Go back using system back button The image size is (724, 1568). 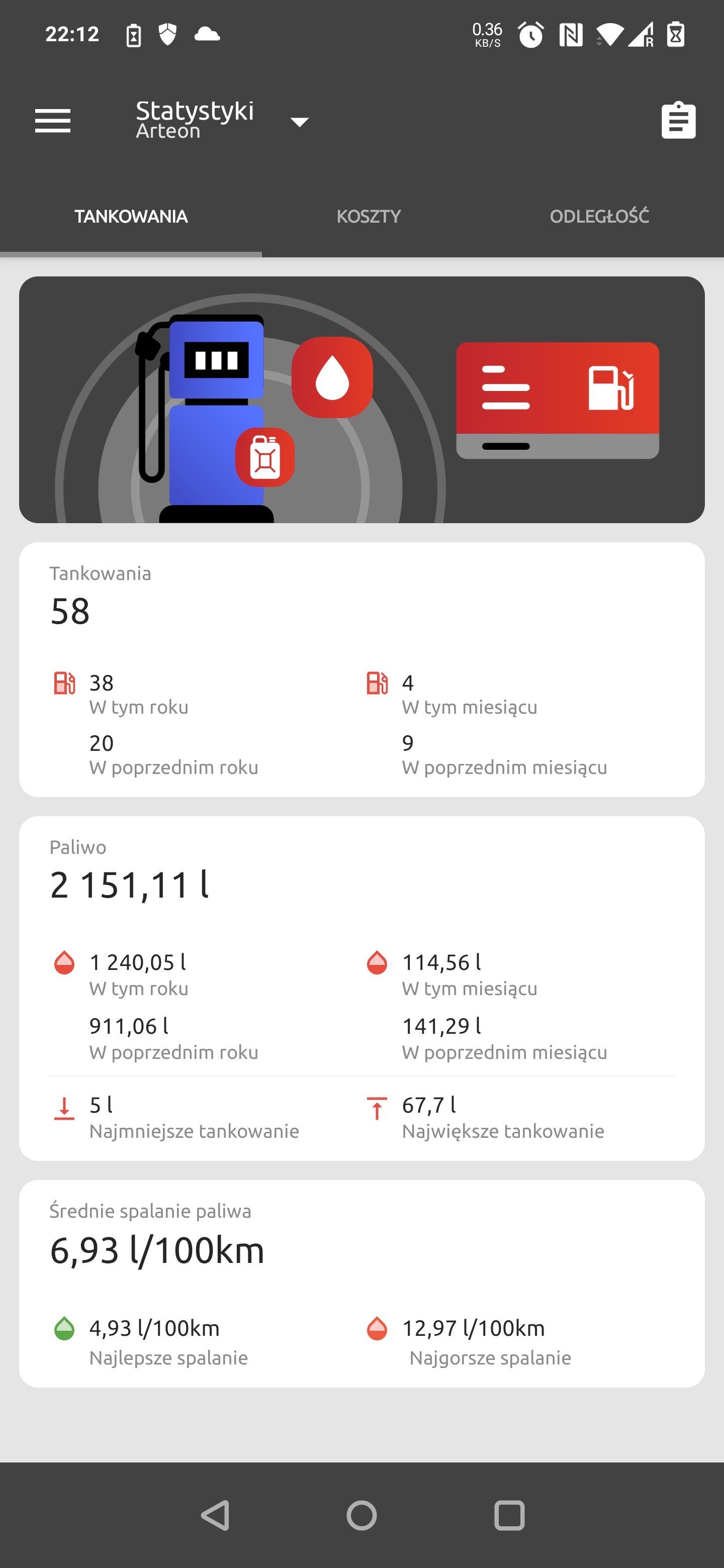pos(216,1515)
